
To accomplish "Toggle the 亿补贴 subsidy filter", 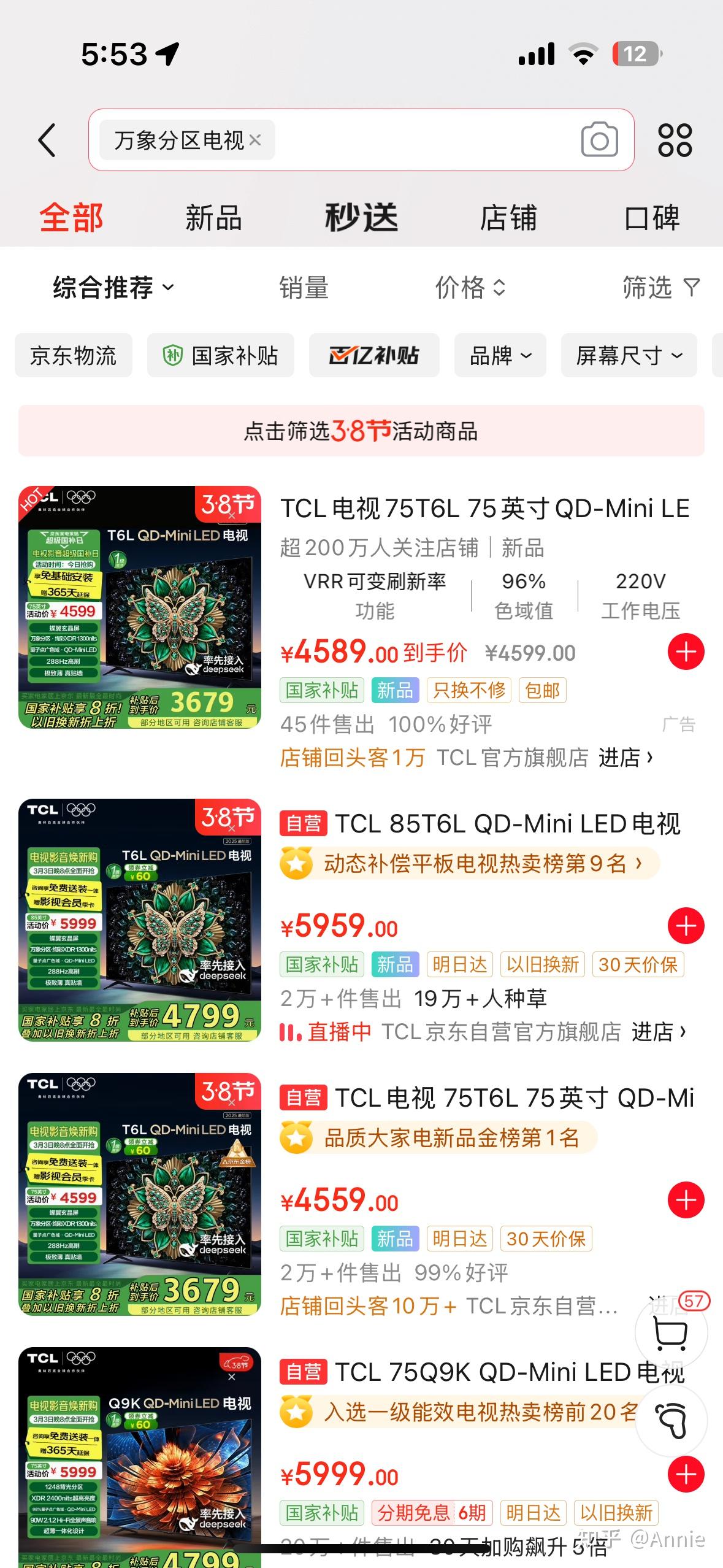I will click(374, 355).
